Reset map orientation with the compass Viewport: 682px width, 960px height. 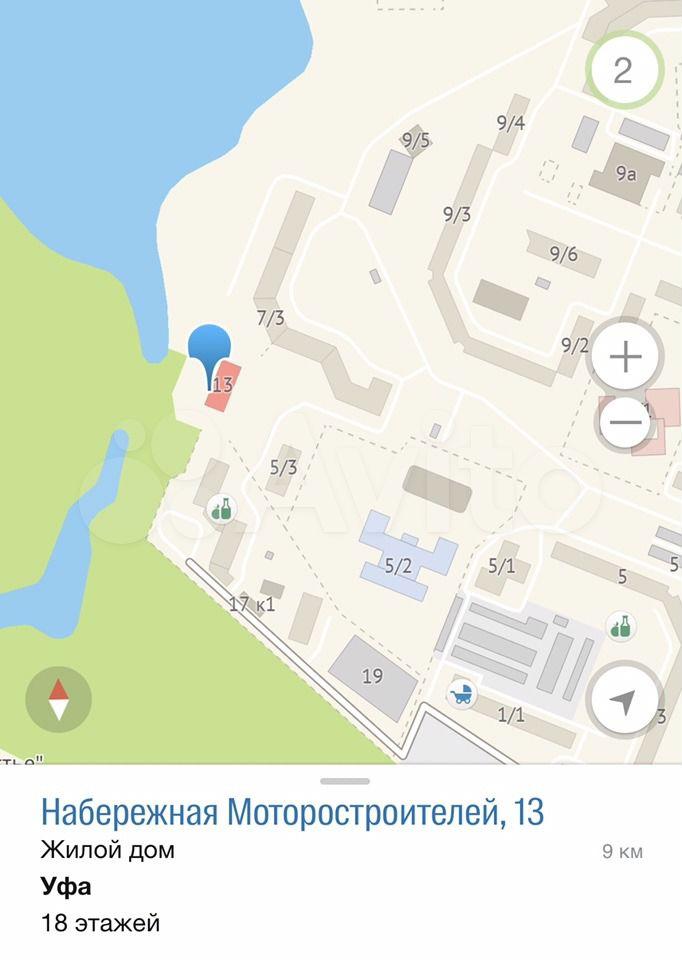tap(58, 699)
